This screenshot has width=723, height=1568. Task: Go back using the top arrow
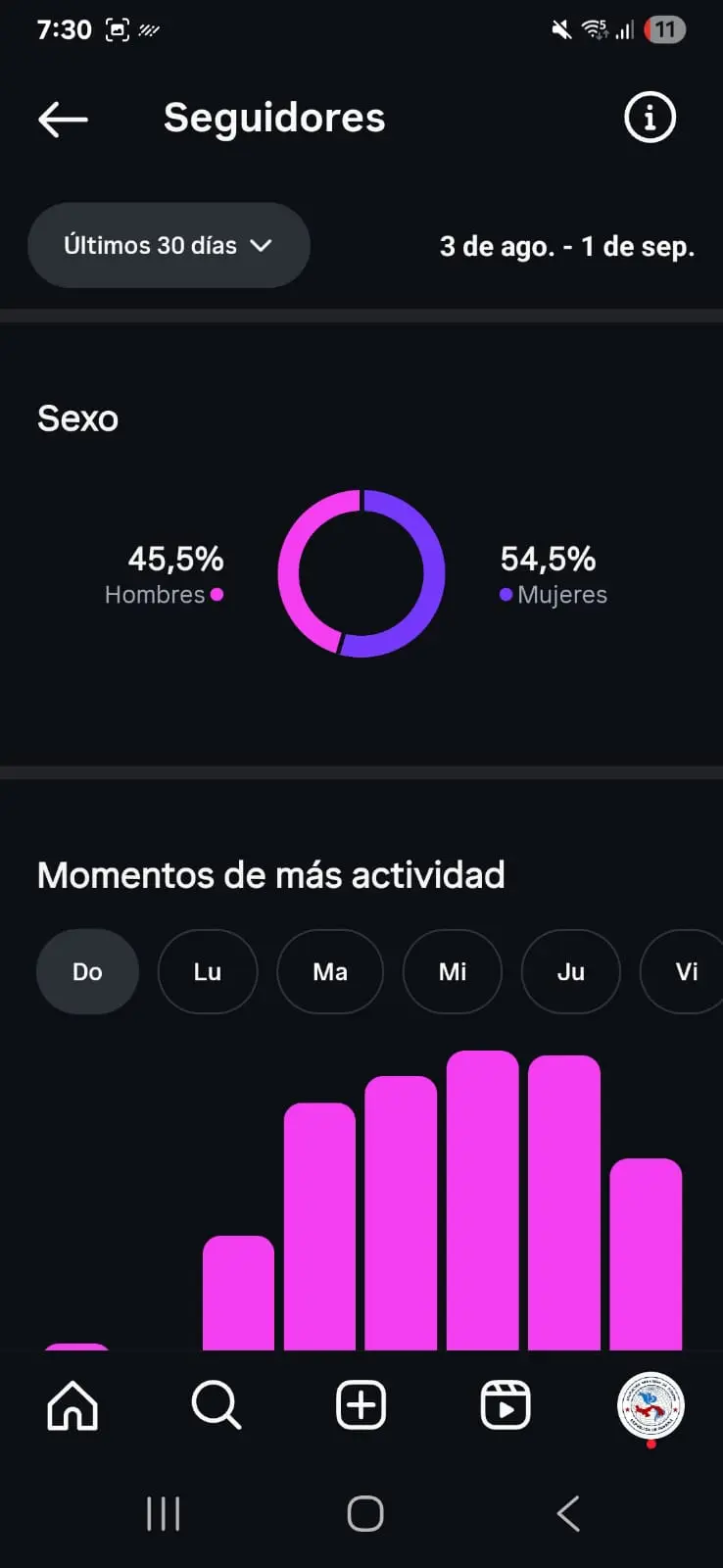coord(63,120)
